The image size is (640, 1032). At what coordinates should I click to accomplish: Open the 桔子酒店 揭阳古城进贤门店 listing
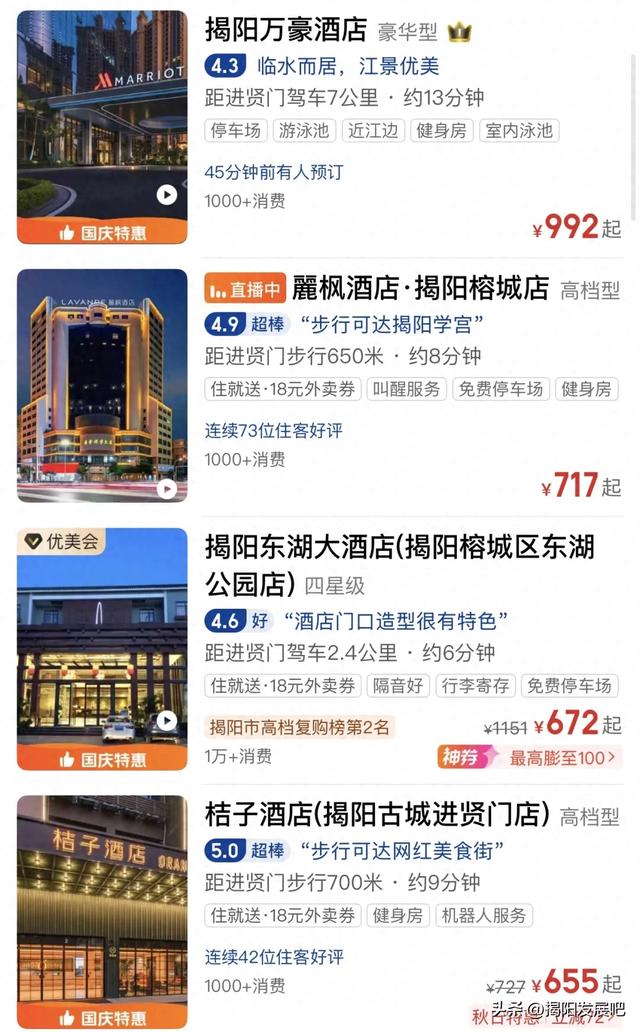(378, 815)
